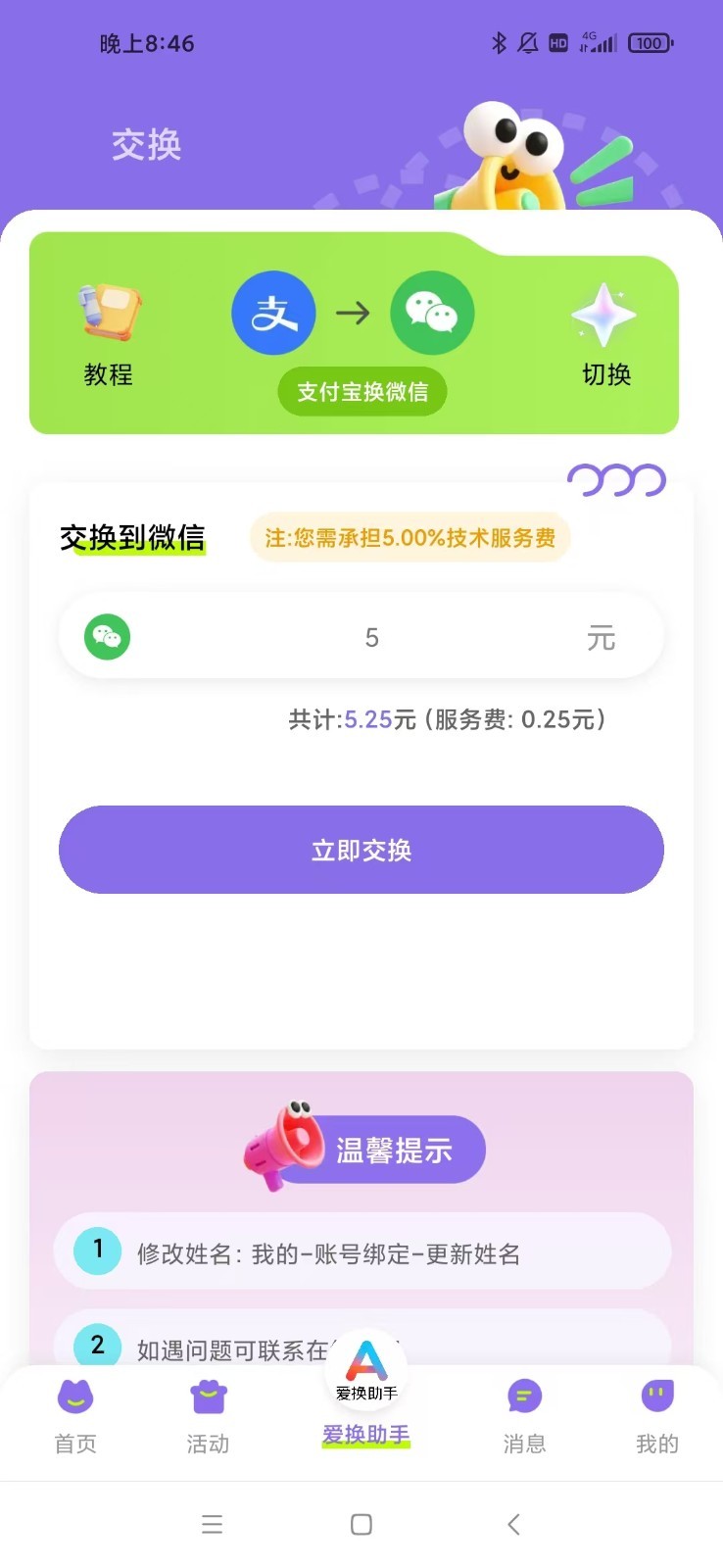Open the system recent apps menu
723x1568 pixels.
tap(212, 1524)
